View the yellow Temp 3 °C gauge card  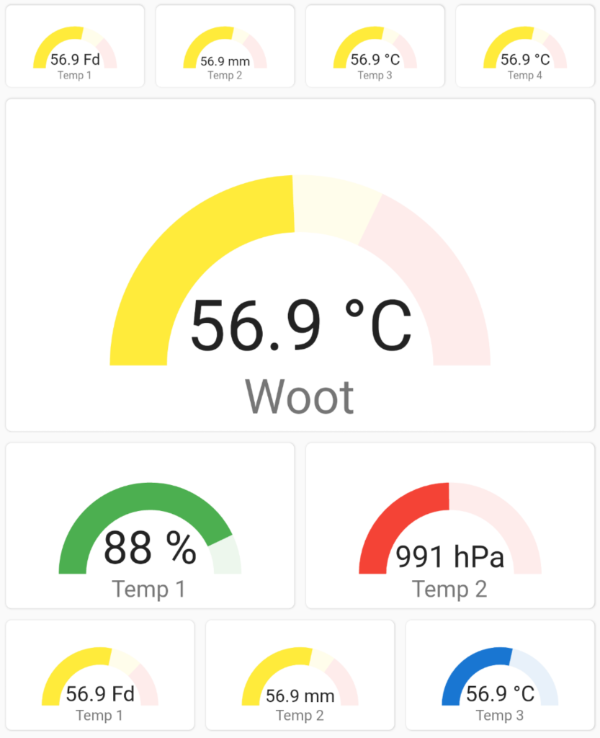[x=375, y=47]
